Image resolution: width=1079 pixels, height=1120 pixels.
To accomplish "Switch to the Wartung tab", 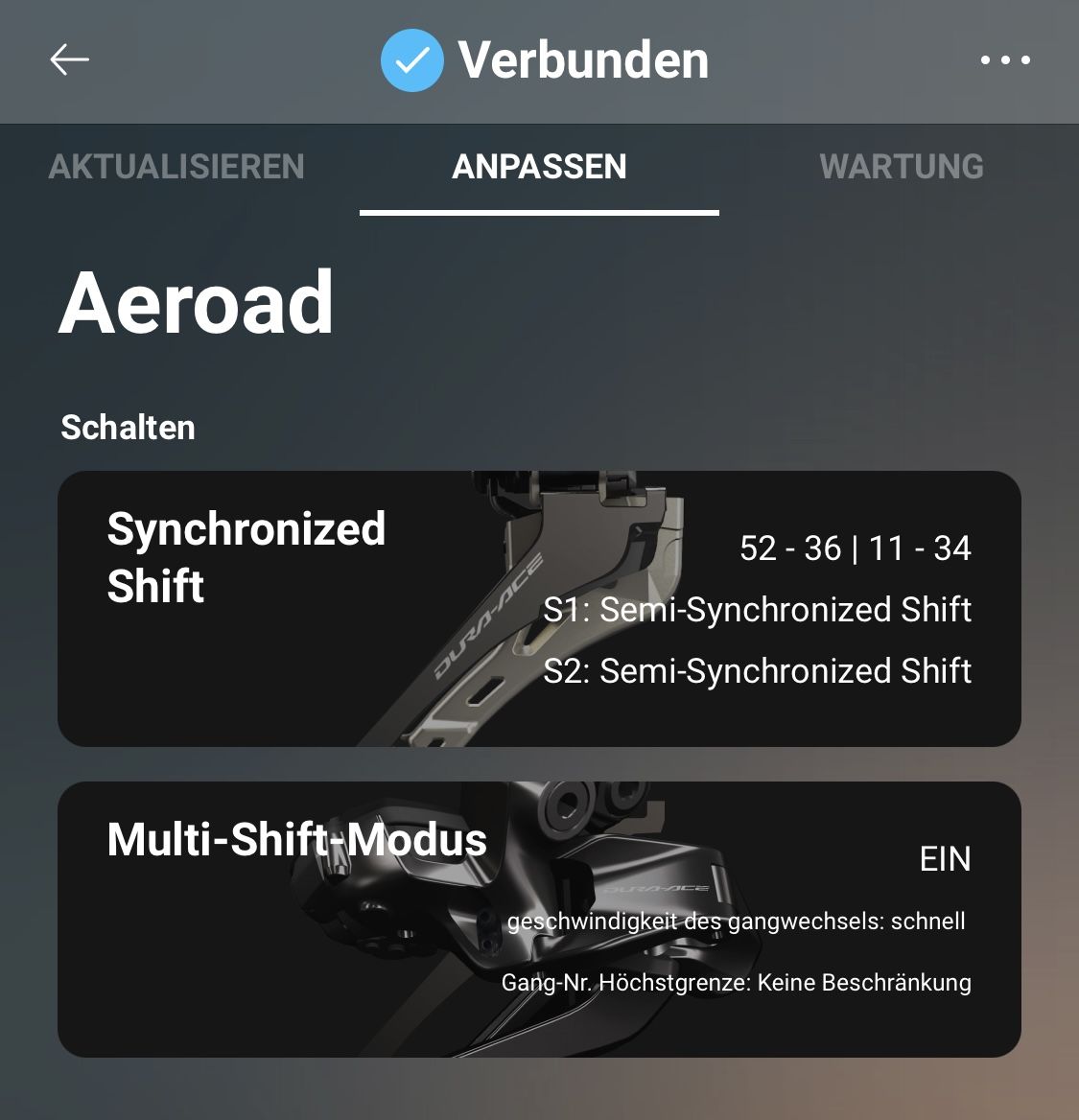I will tap(902, 167).
